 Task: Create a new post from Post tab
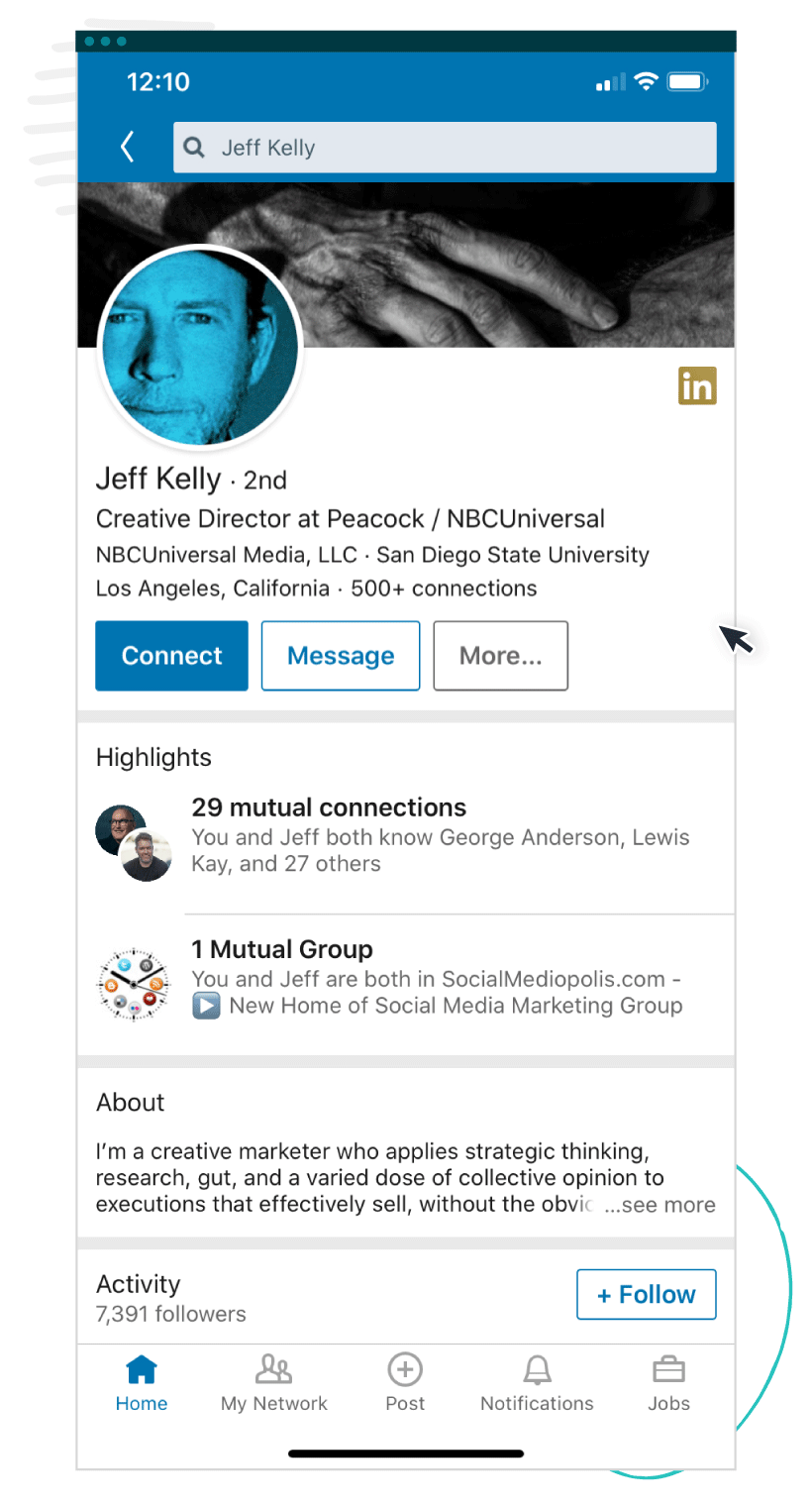click(x=405, y=1384)
